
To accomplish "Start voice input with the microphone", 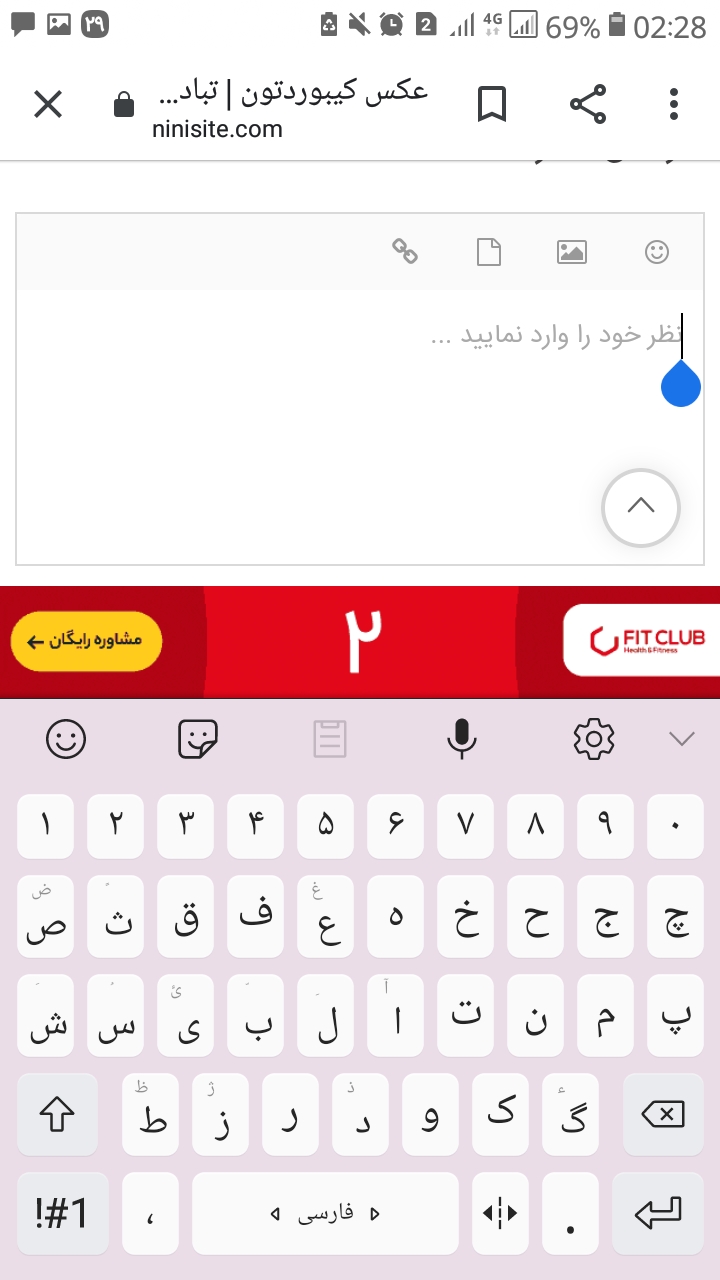I will [461, 740].
